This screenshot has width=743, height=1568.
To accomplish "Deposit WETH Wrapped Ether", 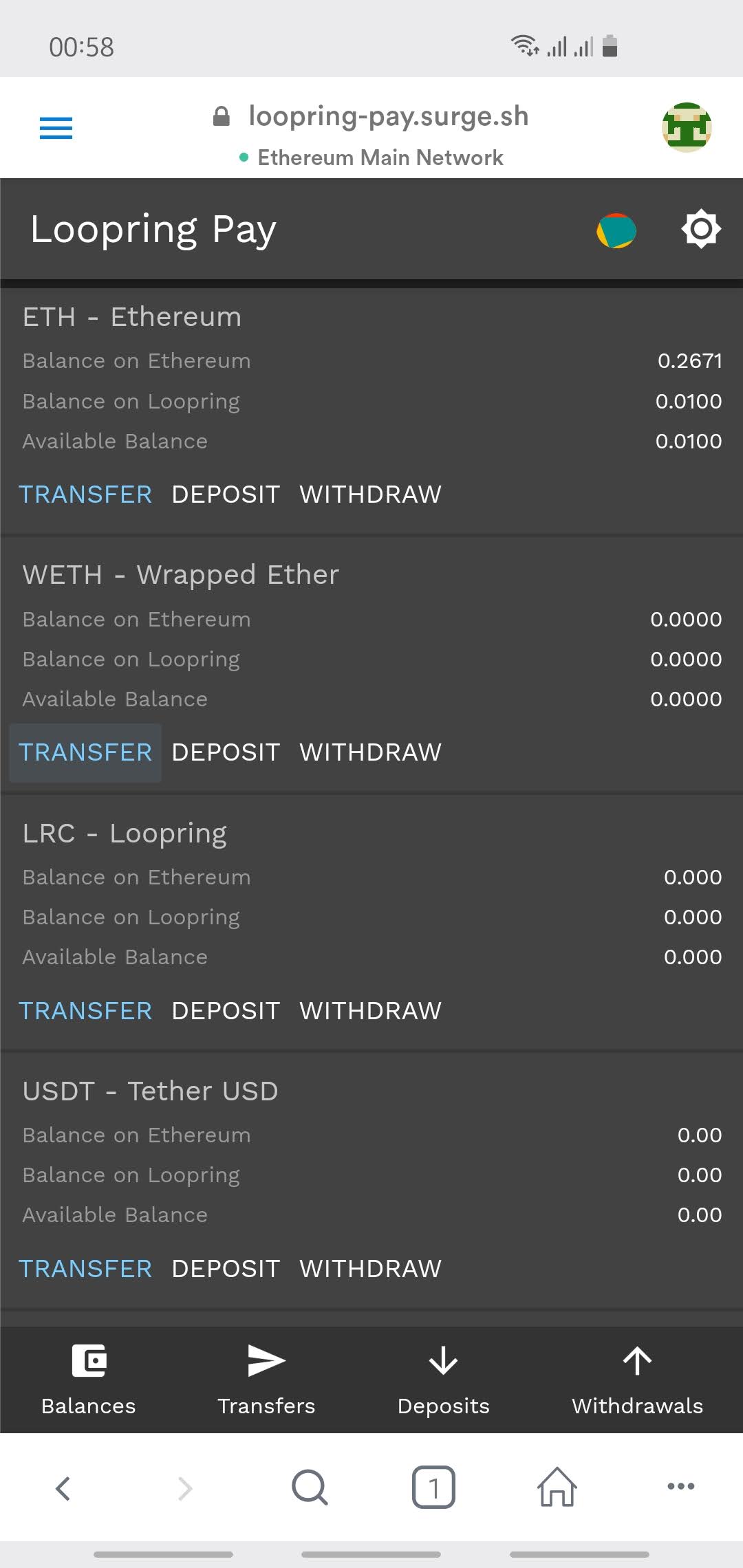I will [x=226, y=752].
